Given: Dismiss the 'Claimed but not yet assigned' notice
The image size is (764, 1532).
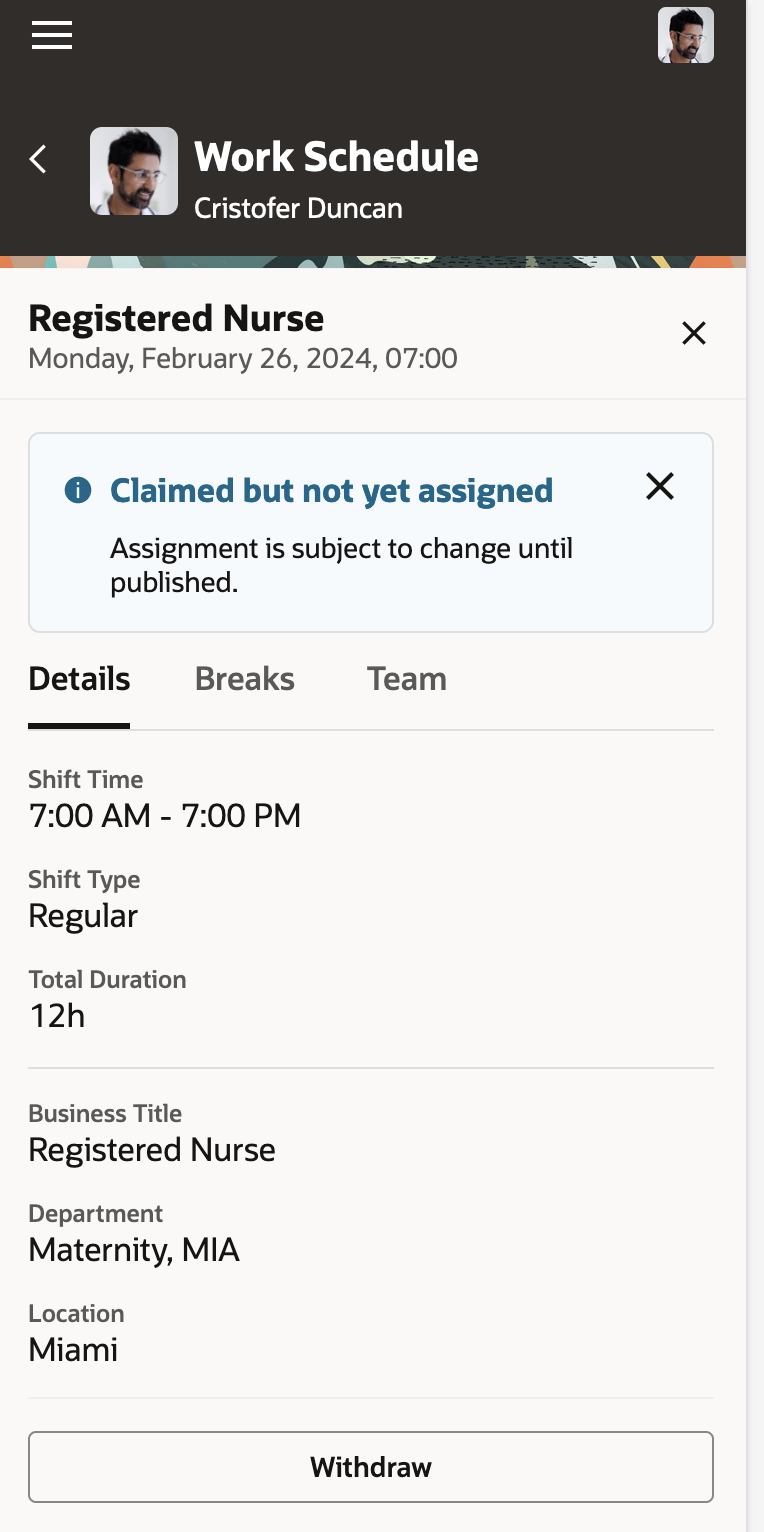Looking at the screenshot, I should pos(660,486).
